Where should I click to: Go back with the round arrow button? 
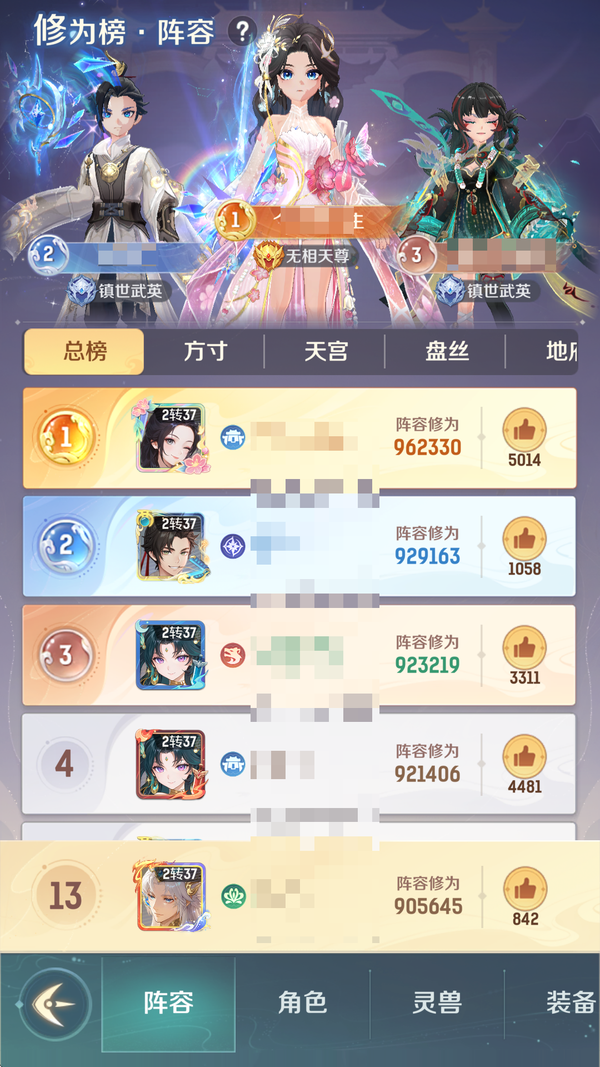coord(55,1003)
